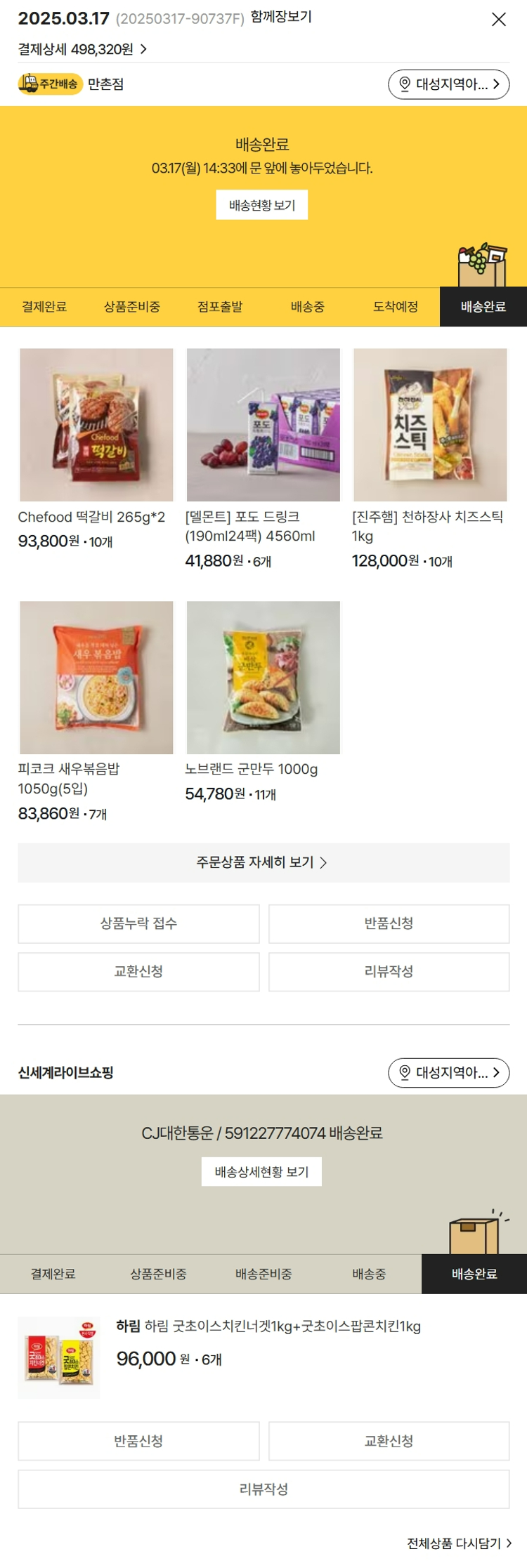527x1568 pixels.
Task: Expand 주문상품 자세히 보기
Action: (263, 862)
